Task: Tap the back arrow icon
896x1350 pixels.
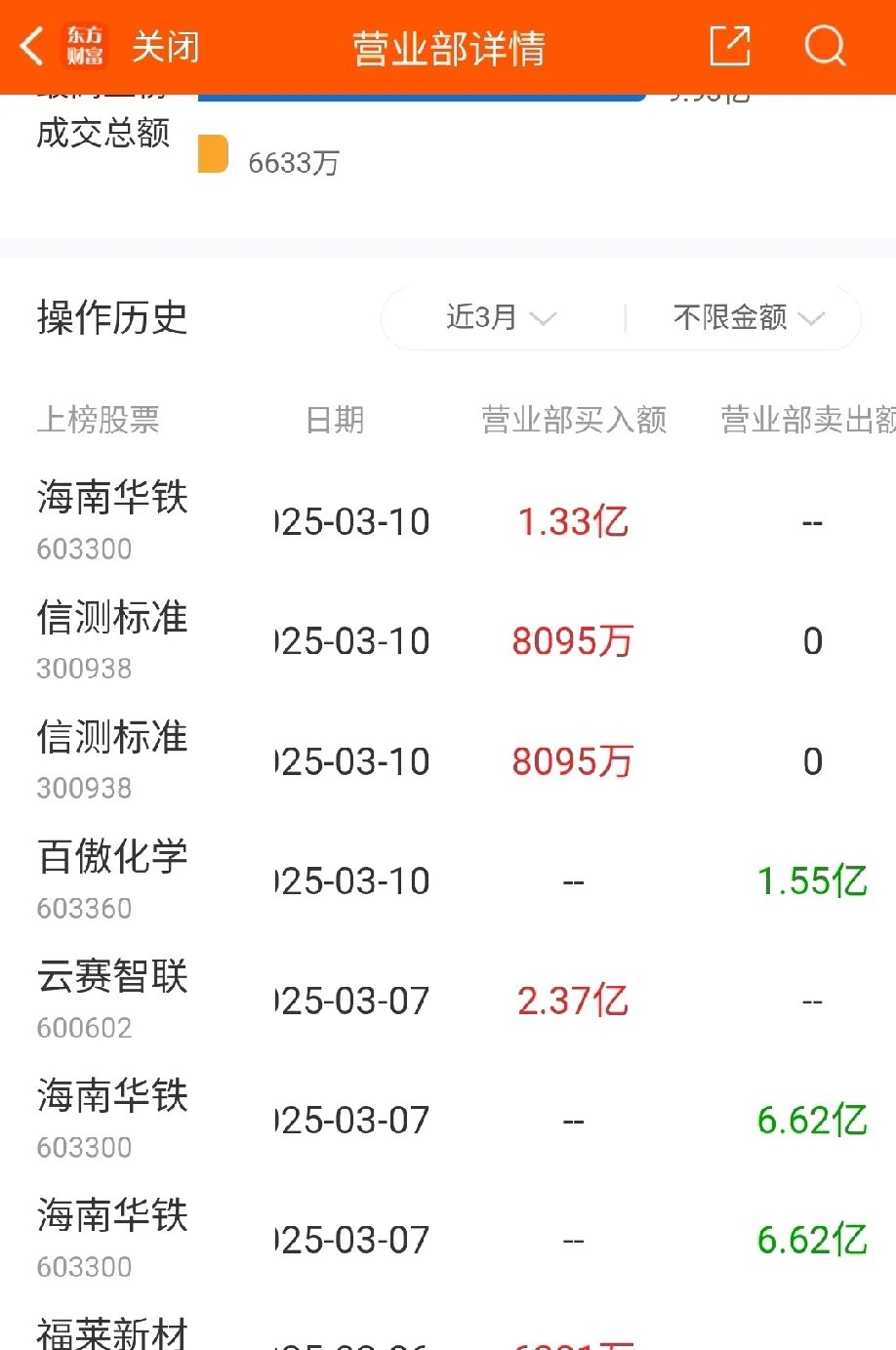Action: point(29,45)
